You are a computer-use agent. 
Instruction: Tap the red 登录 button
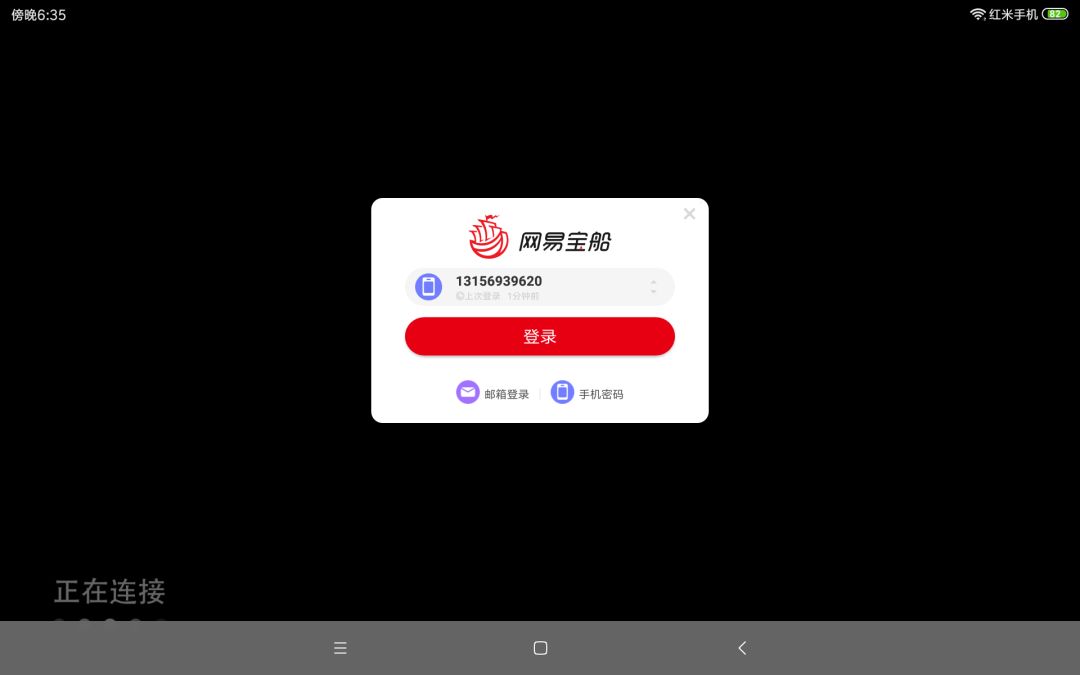pyautogui.click(x=539, y=336)
